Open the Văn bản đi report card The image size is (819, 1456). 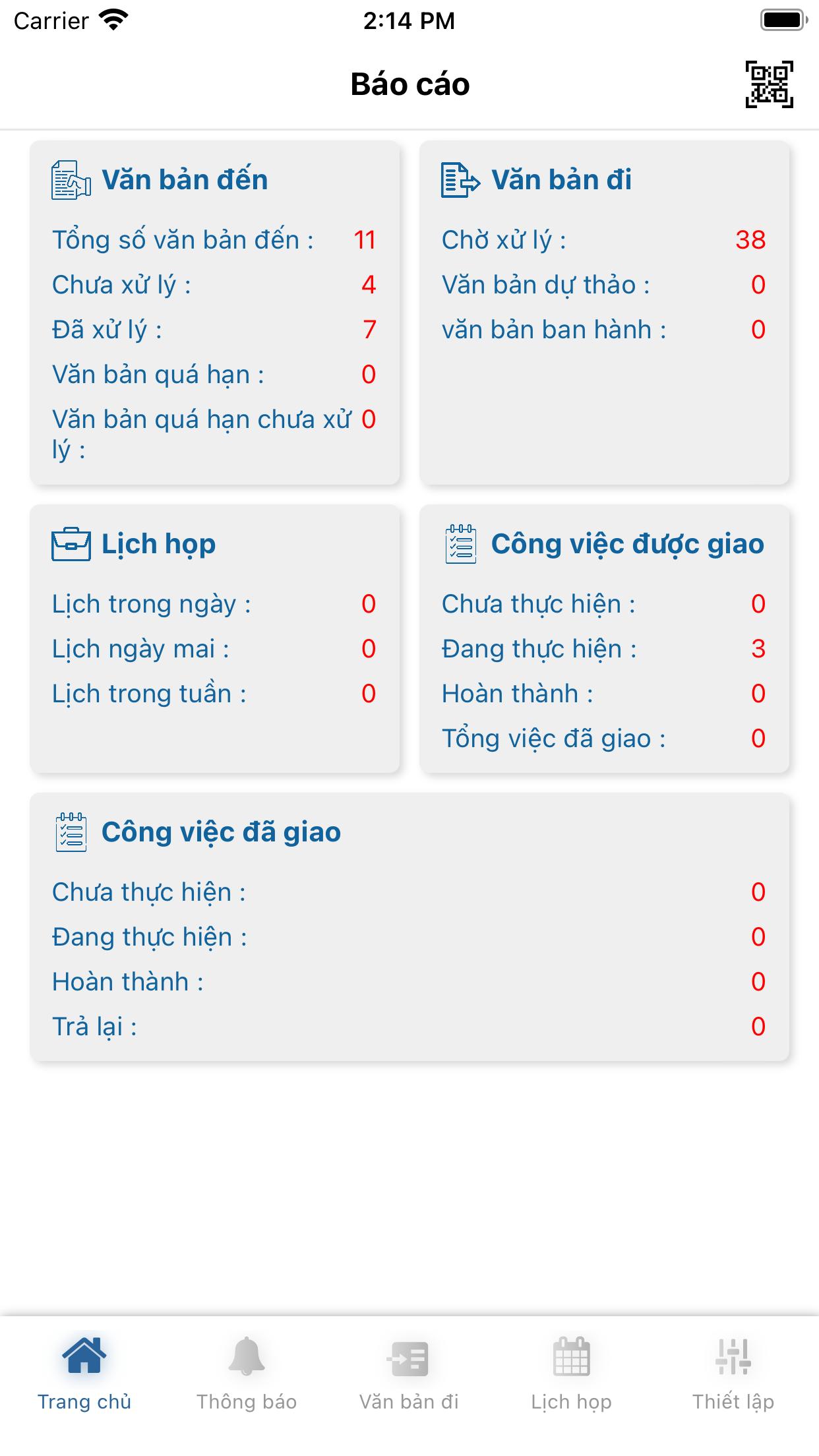[605, 313]
